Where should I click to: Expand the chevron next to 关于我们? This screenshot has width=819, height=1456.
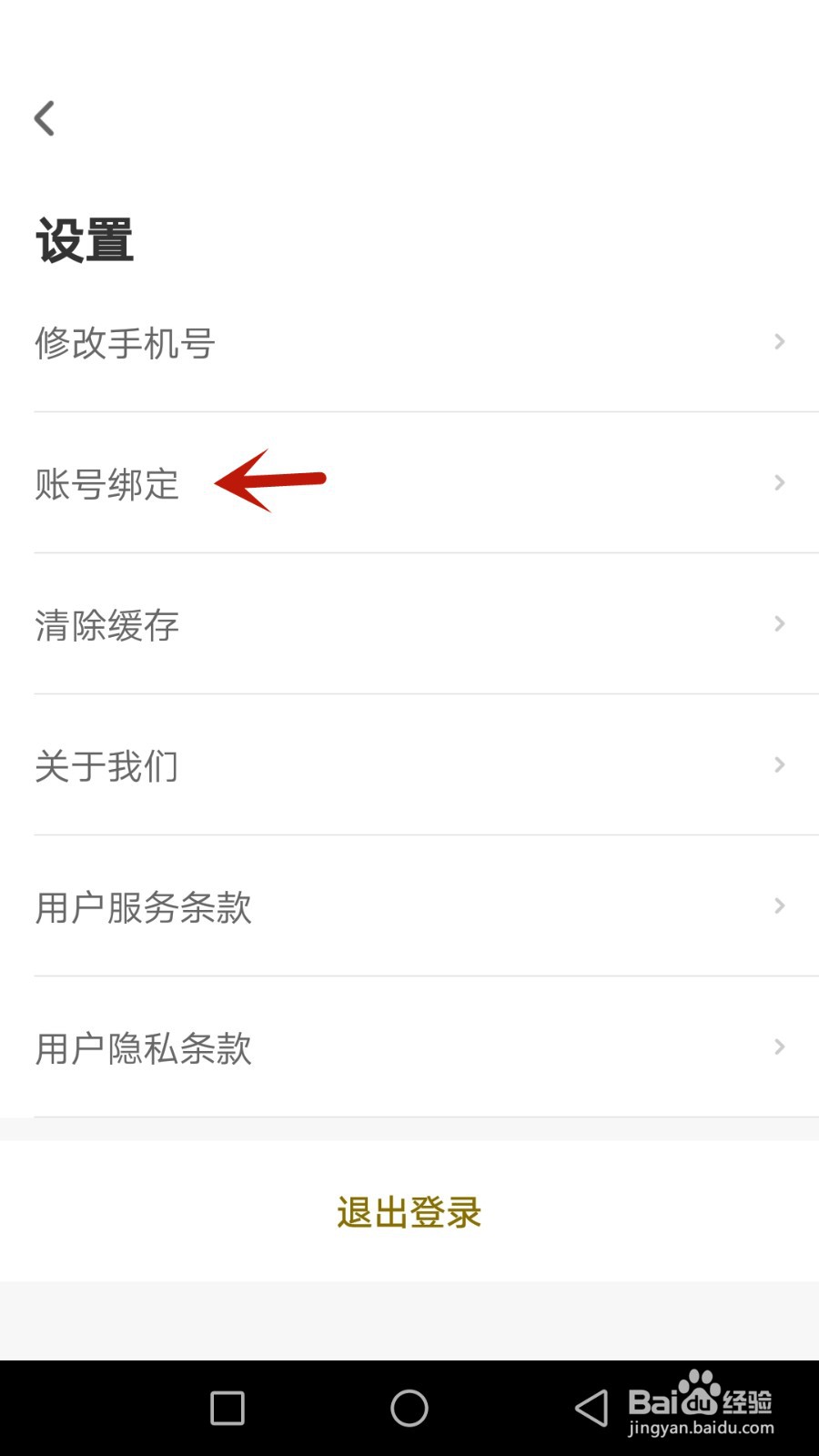click(x=779, y=764)
